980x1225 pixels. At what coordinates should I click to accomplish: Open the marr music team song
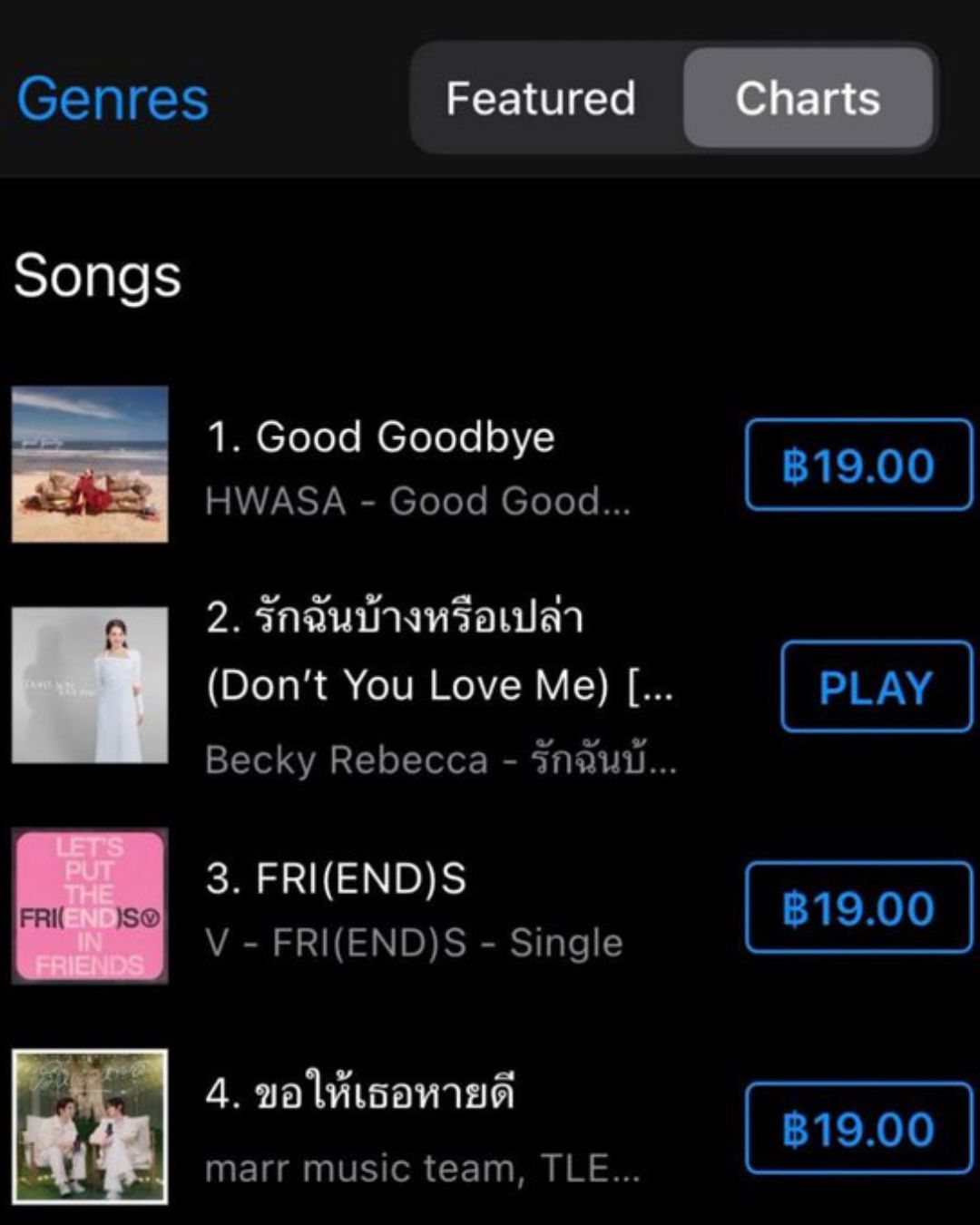421,1130
